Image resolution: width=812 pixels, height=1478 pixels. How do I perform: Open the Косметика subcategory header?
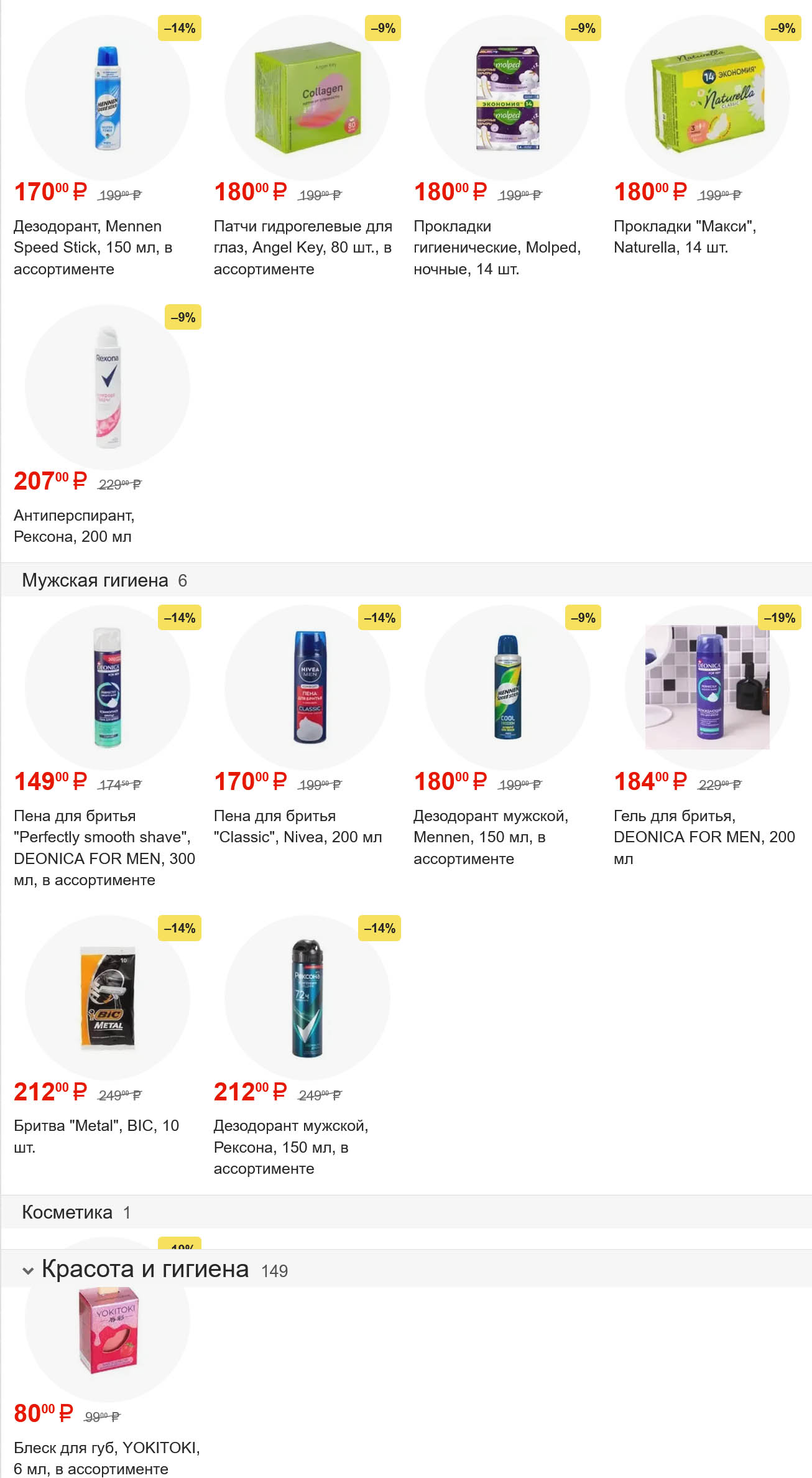click(x=67, y=1212)
